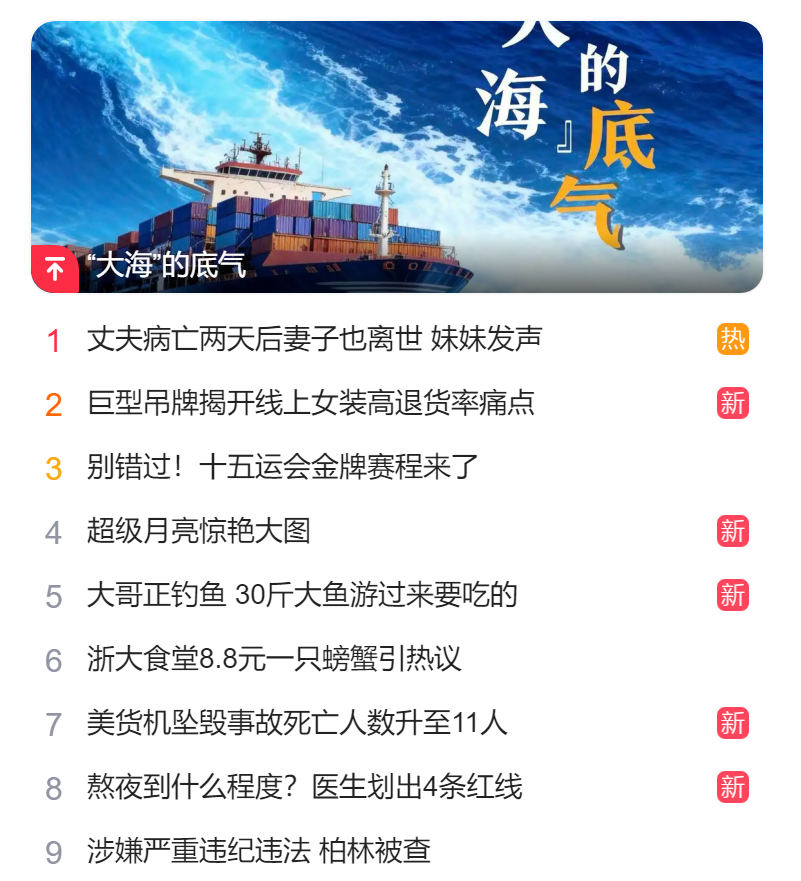This screenshot has height=881, width=801.
Task: Click the 新 badge next to topic 2
Action: 733,402
